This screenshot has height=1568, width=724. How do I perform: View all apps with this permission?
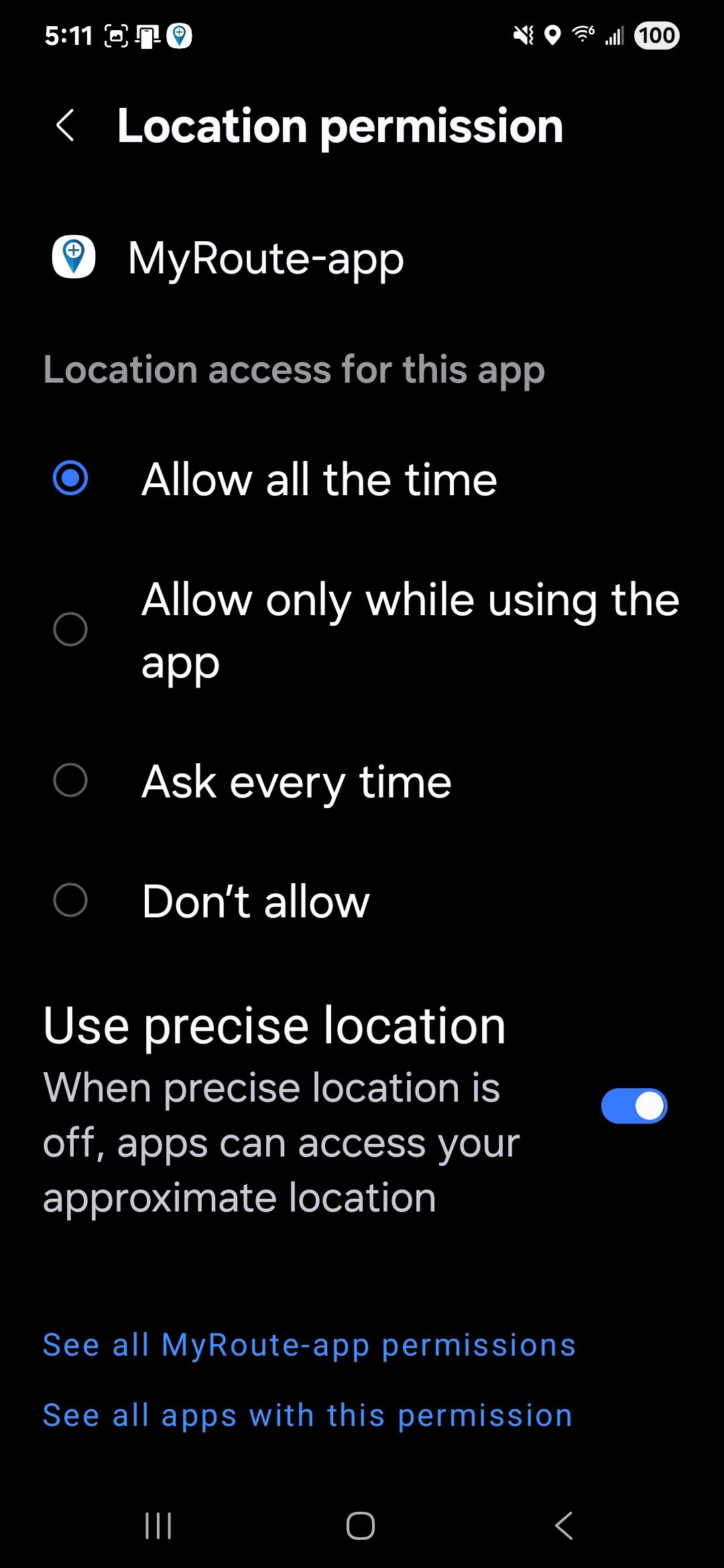click(x=308, y=1415)
